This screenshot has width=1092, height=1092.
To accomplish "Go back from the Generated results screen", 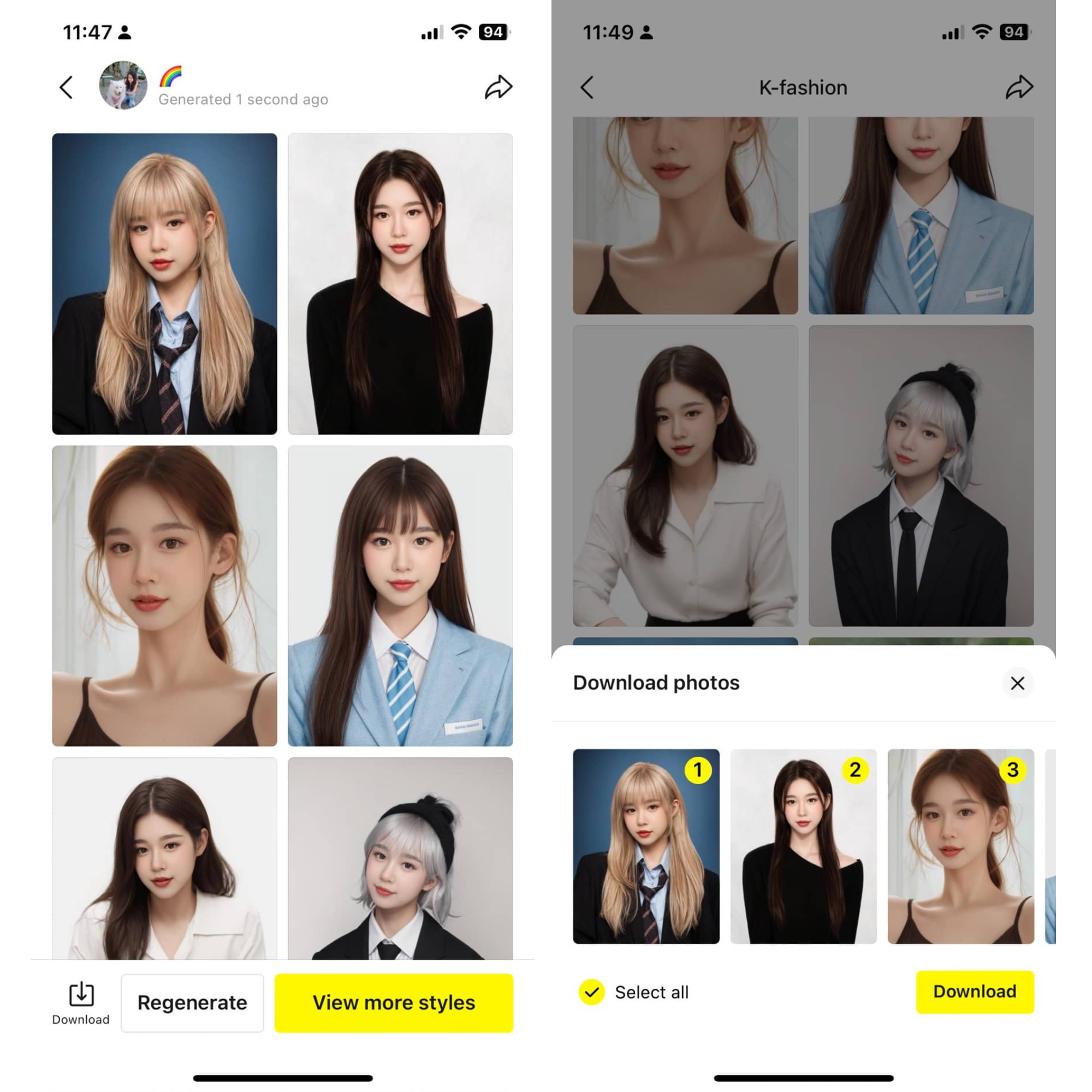I will [67, 87].
